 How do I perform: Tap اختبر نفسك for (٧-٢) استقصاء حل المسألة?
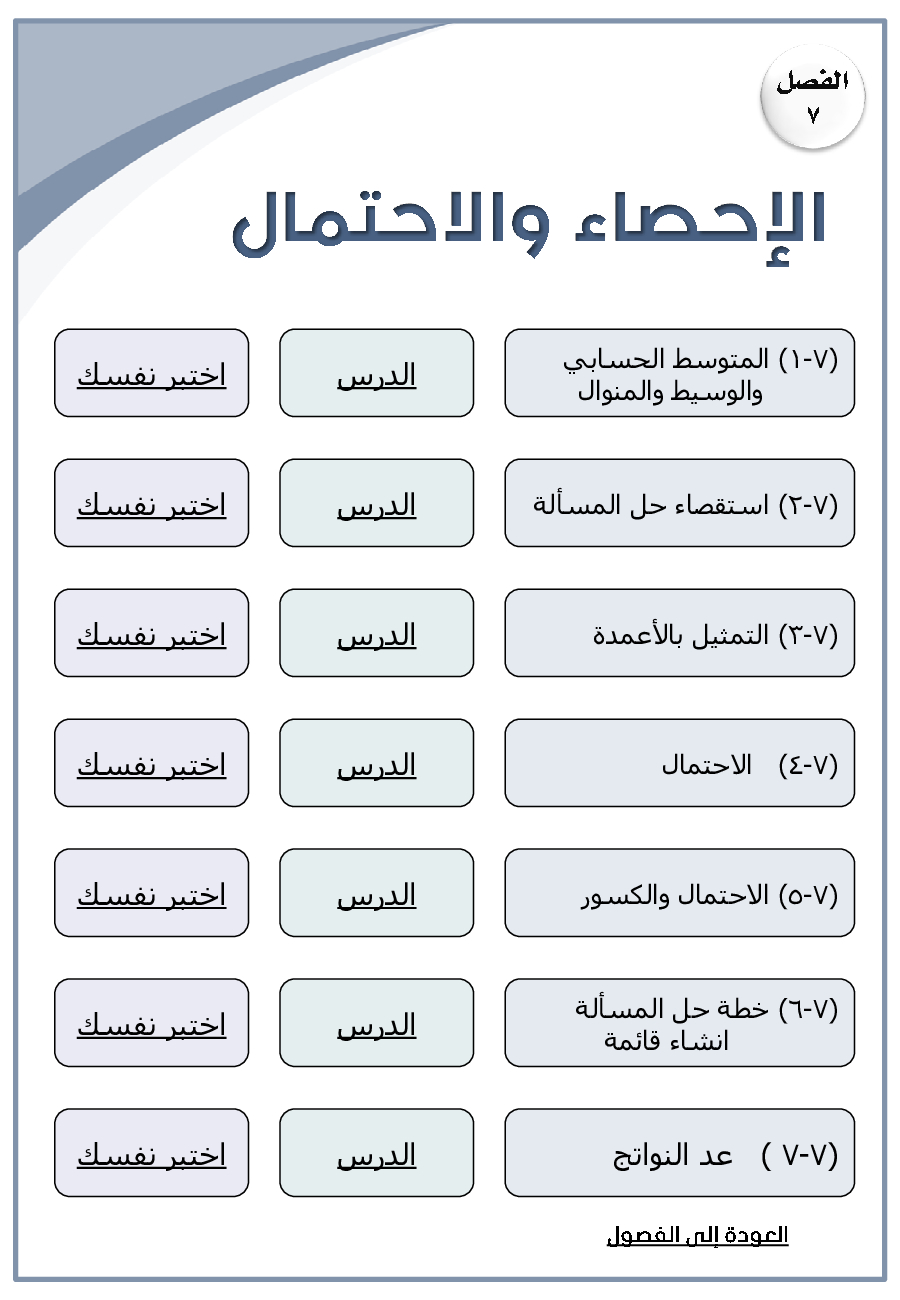tap(151, 504)
